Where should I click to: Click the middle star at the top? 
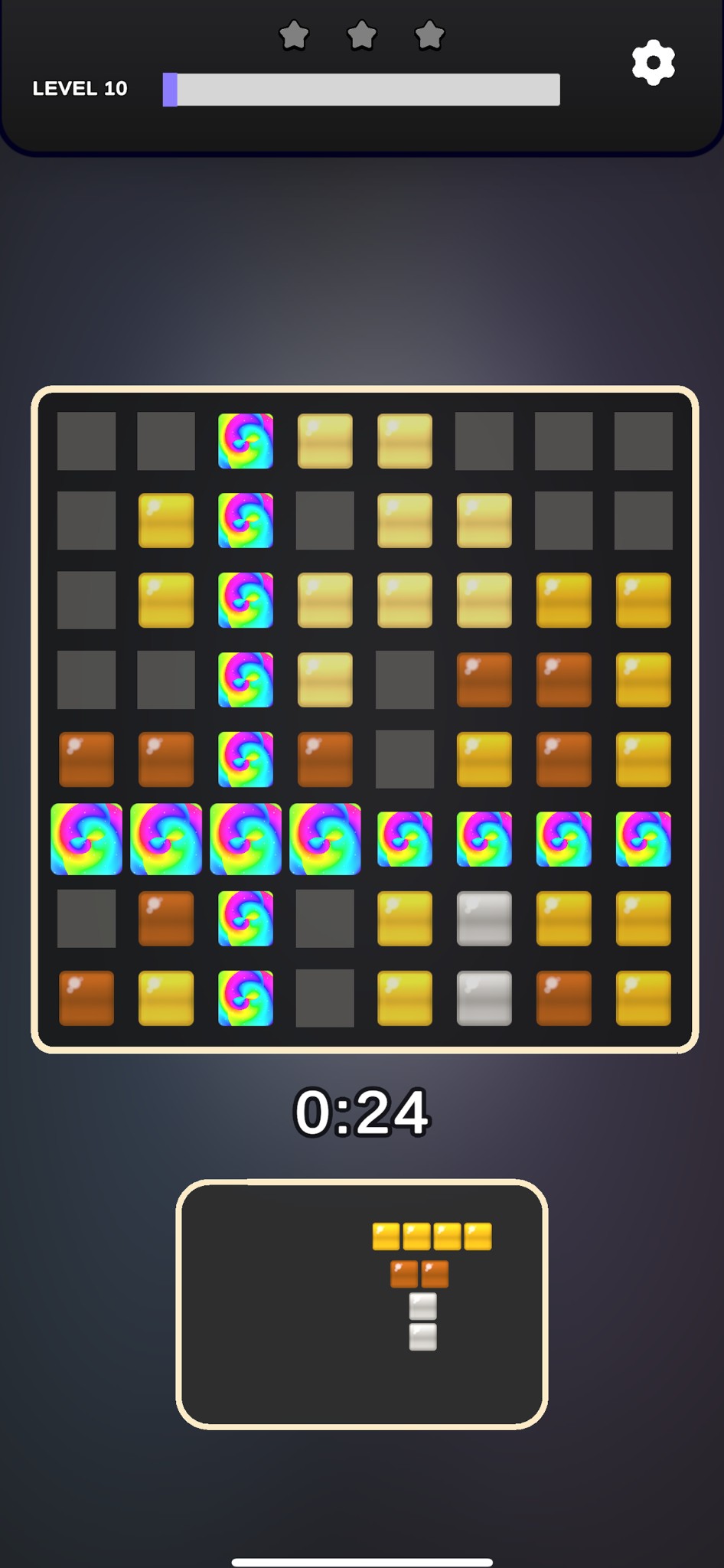362,34
